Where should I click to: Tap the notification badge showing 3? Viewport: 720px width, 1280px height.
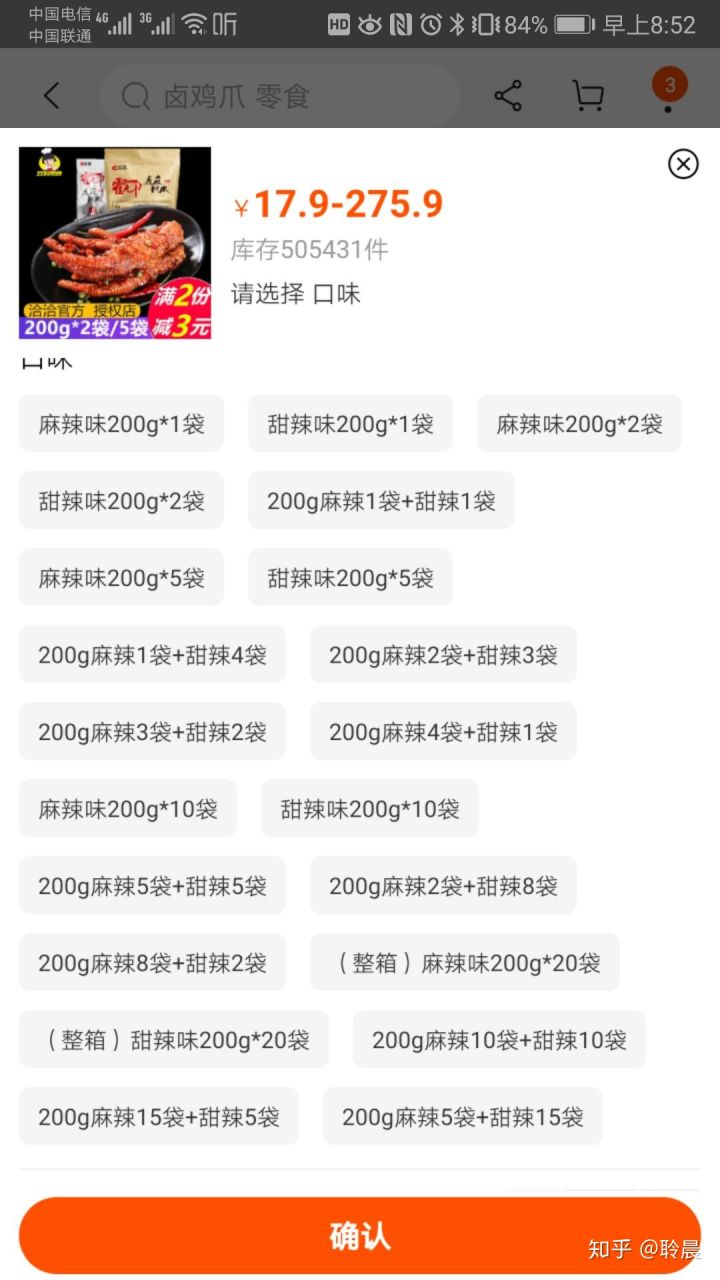(668, 85)
